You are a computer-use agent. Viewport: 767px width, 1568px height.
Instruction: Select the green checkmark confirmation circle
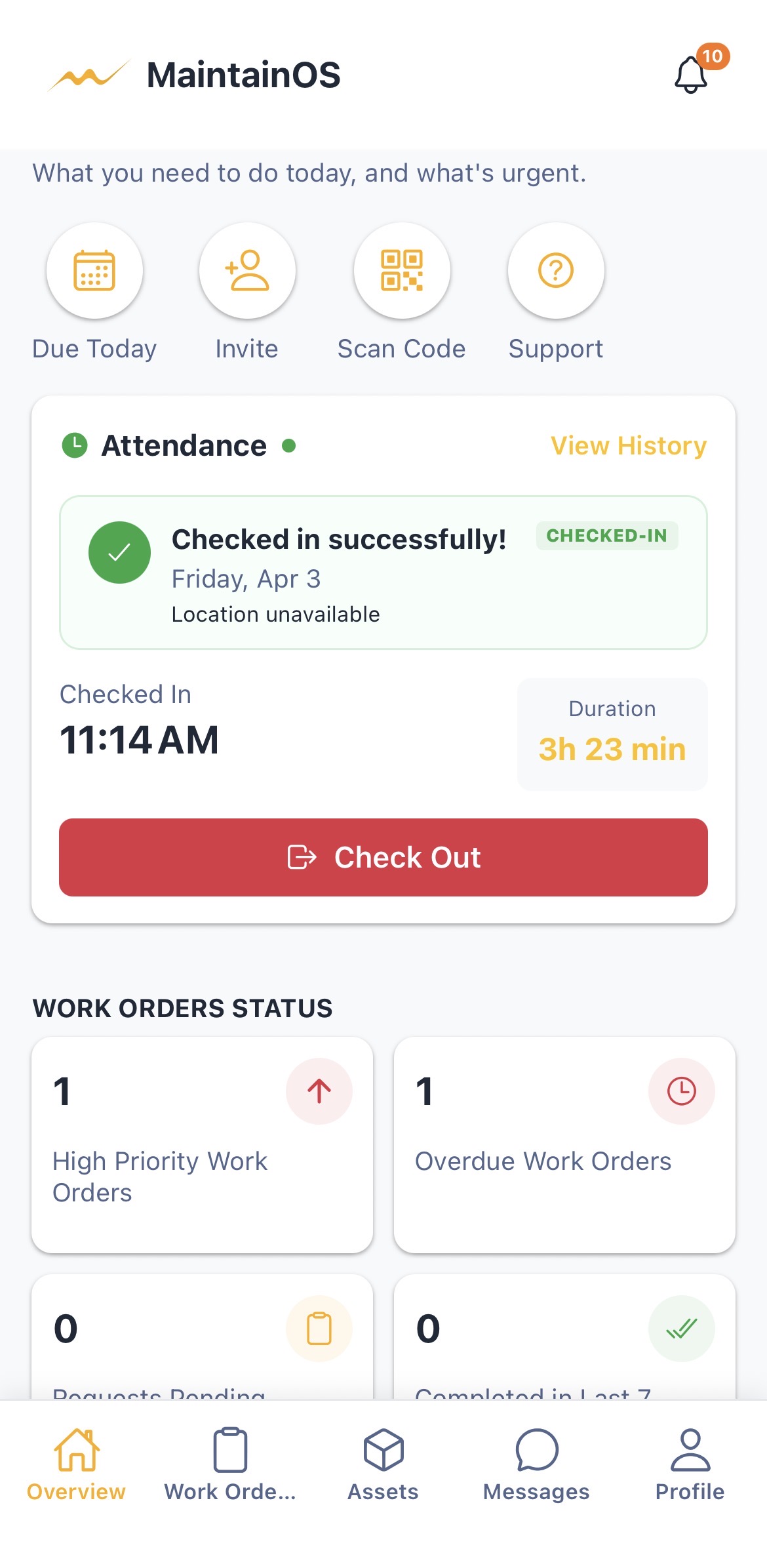pos(118,553)
